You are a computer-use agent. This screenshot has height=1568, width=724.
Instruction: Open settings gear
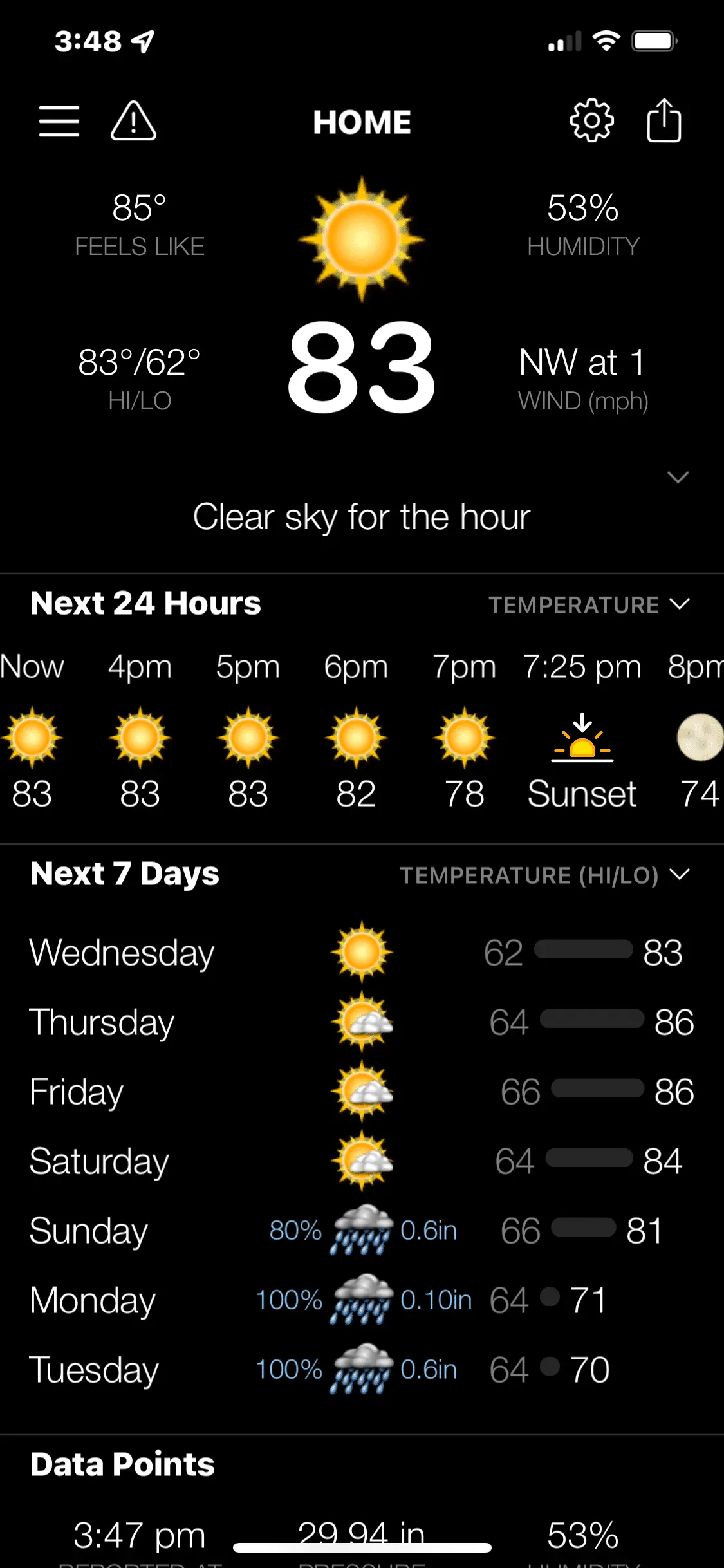[591, 121]
